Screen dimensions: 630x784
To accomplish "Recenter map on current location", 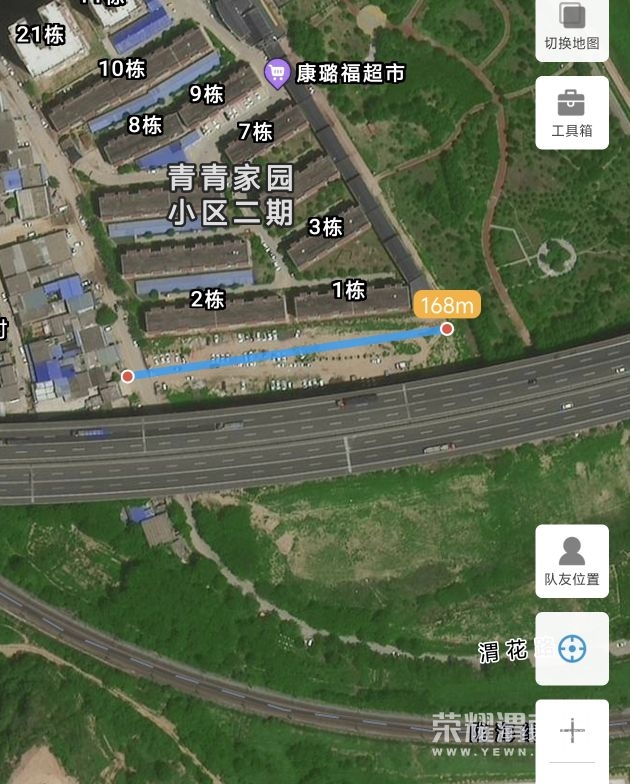I will pos(572,648).
